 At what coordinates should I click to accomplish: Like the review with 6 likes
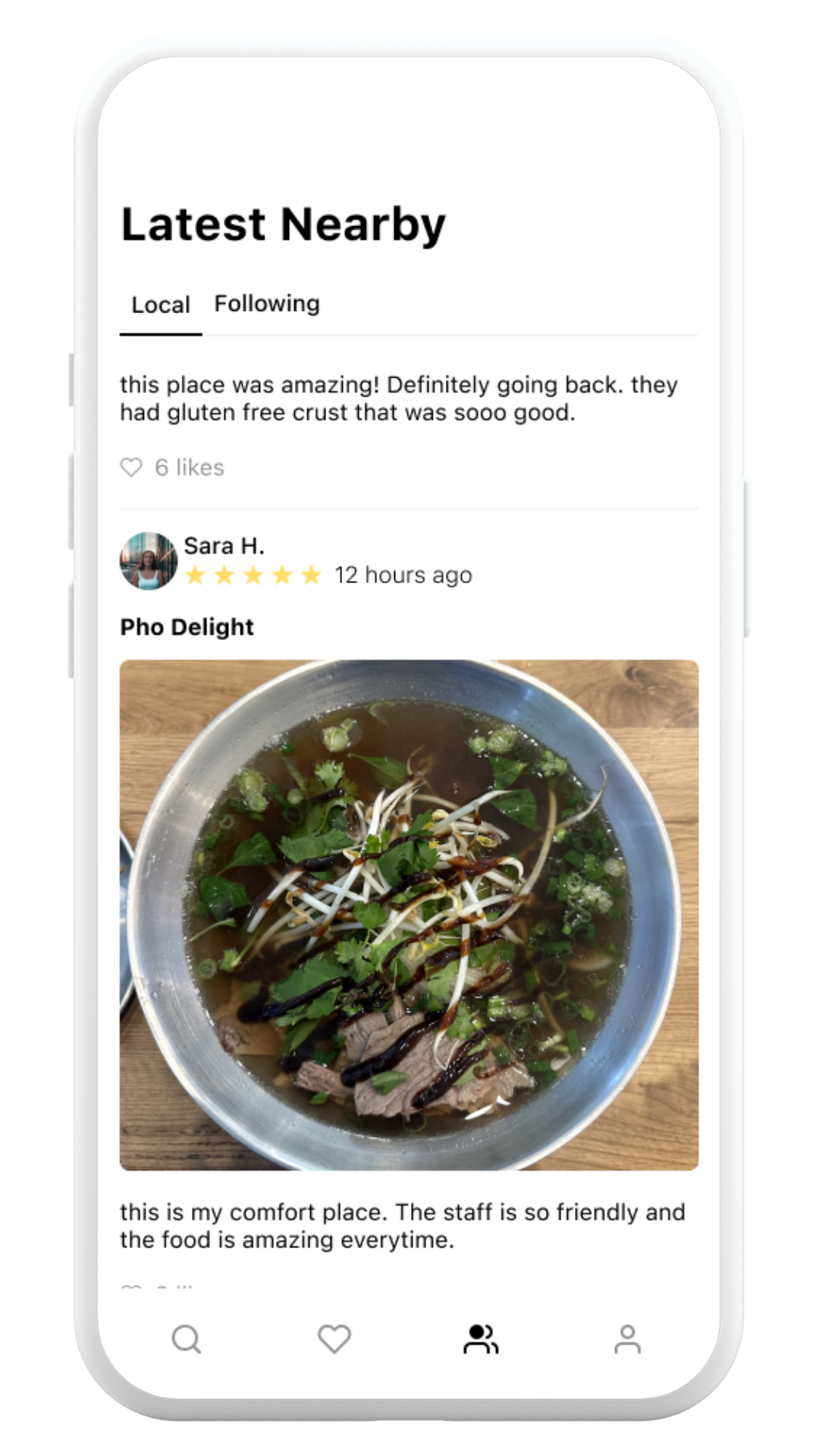click(131, 467)
